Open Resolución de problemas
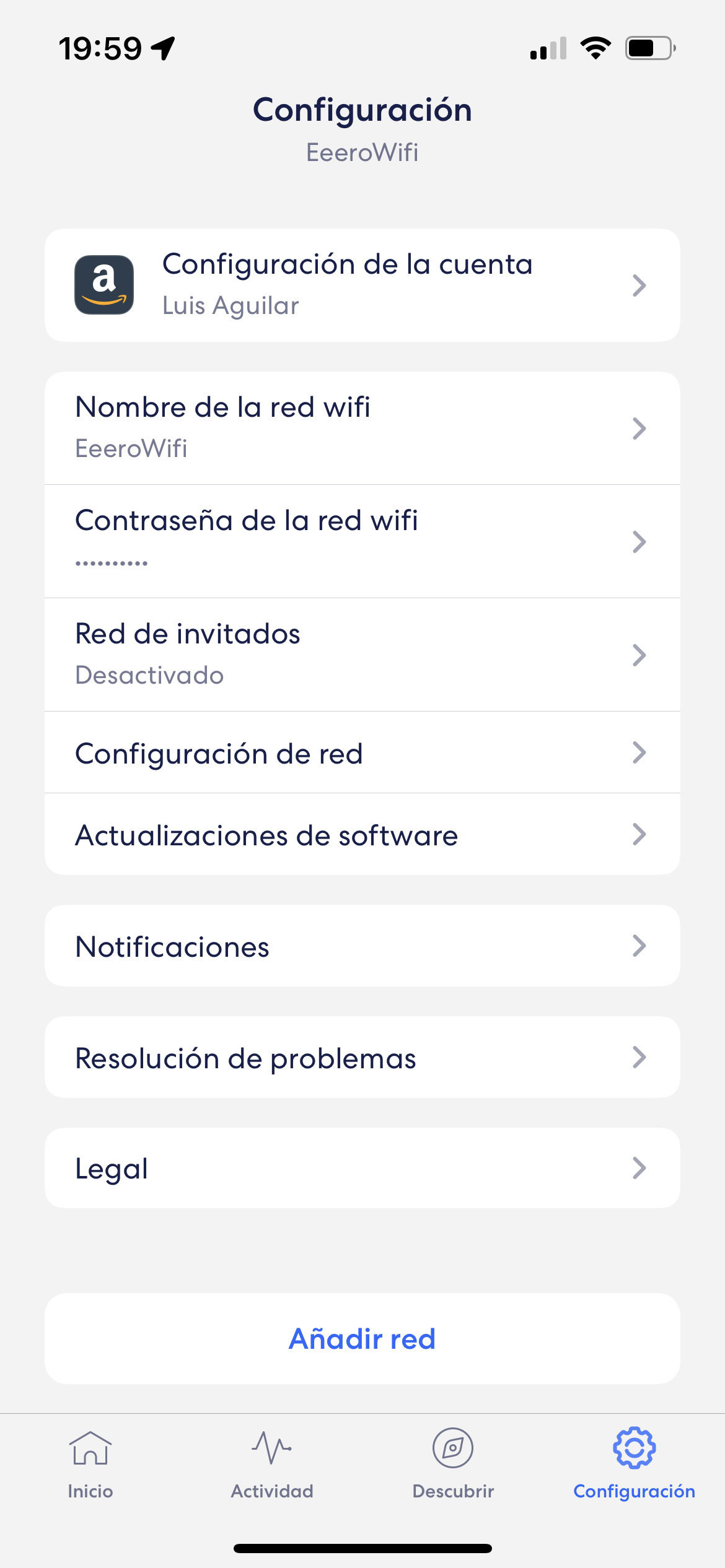 (362, 1057)
